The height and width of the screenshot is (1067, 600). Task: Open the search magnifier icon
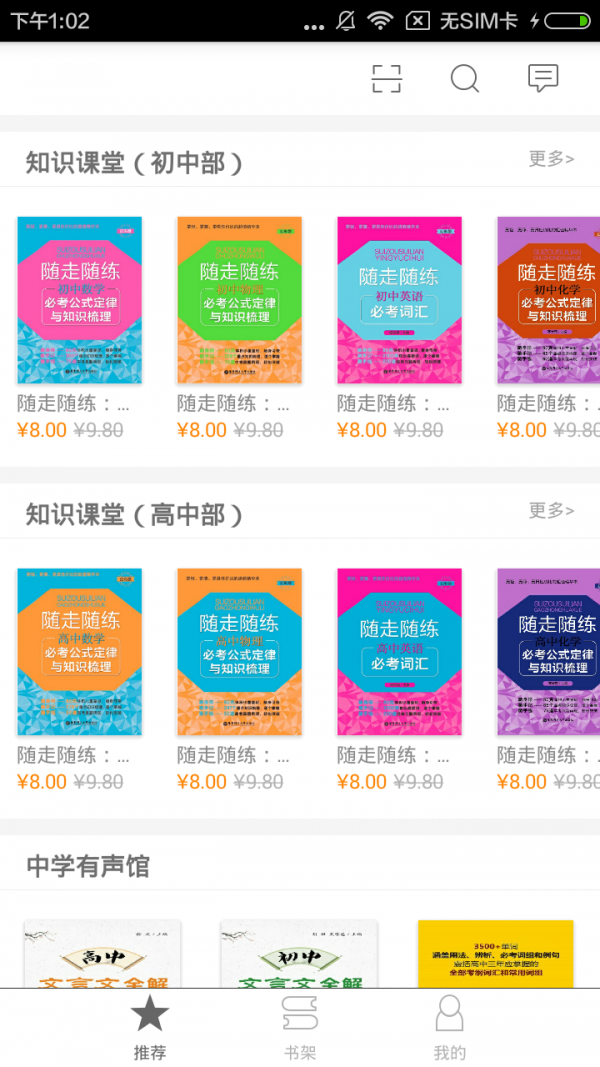tap(464, 78)
